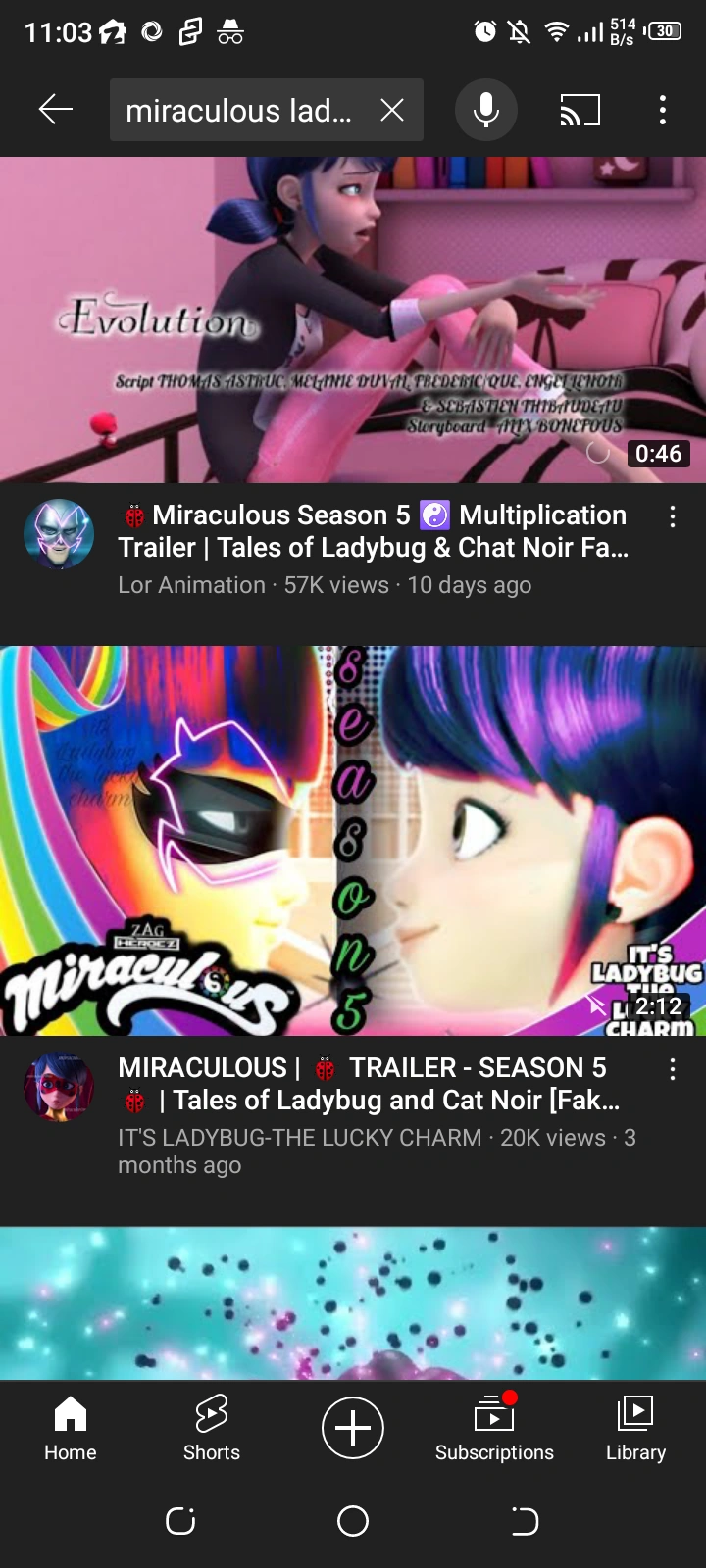Open IT'S LADYBUG-THE LUCKY CHARM channel avatar
The width and height of the screenshot is (706, 1568).
click(59, 1087)
